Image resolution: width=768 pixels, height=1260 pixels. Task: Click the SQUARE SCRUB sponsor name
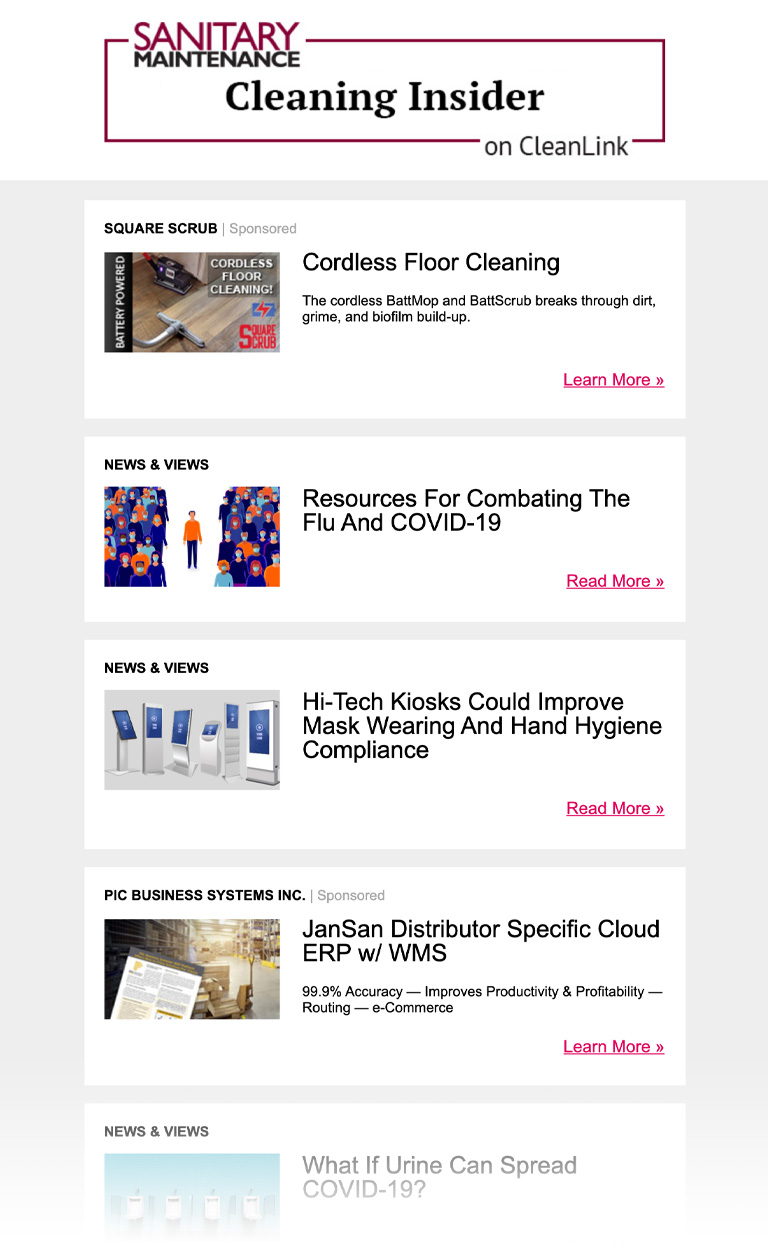pos(160,228)
